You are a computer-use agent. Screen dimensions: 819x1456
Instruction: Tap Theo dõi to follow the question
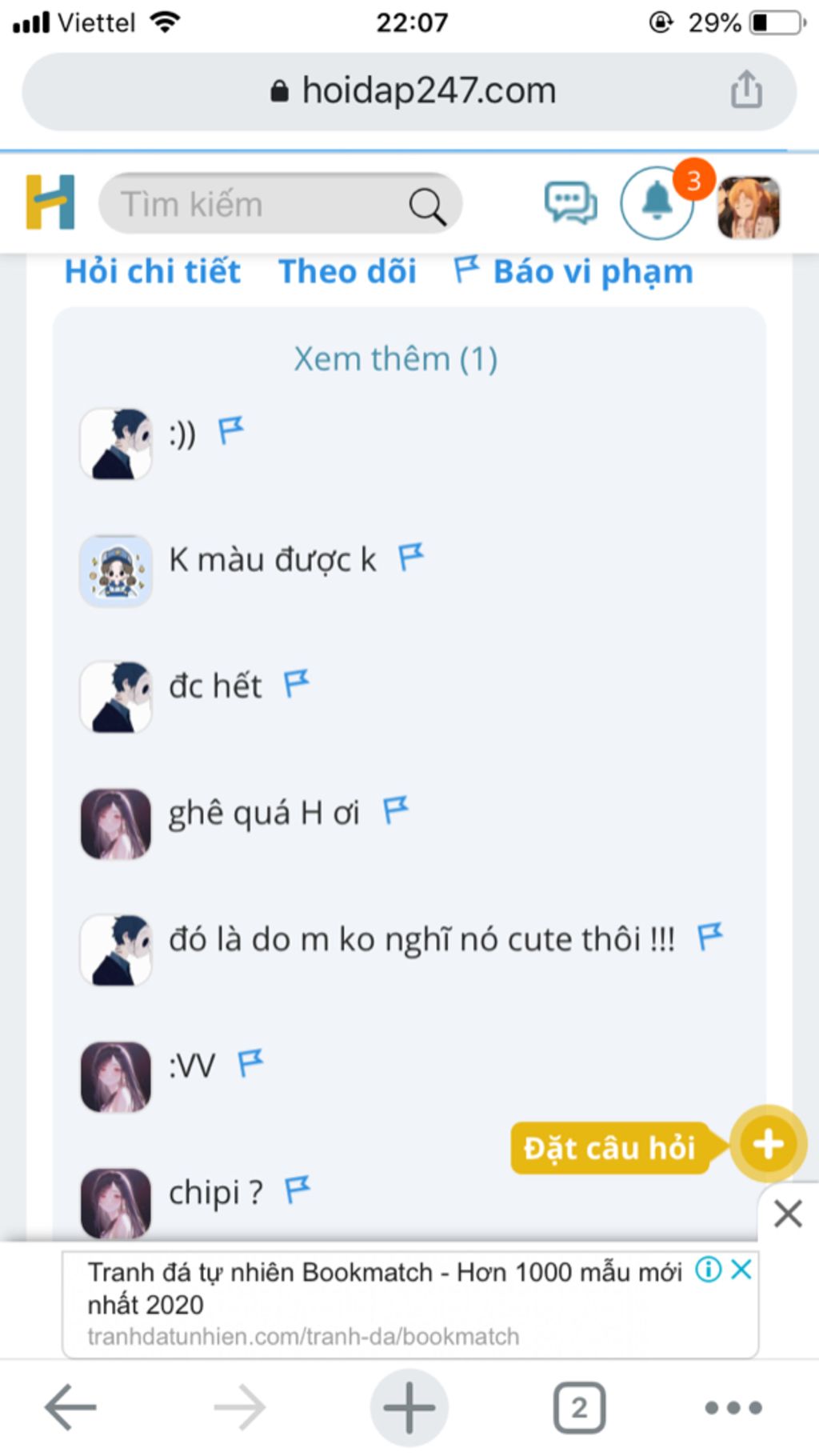tap(347, 272)
